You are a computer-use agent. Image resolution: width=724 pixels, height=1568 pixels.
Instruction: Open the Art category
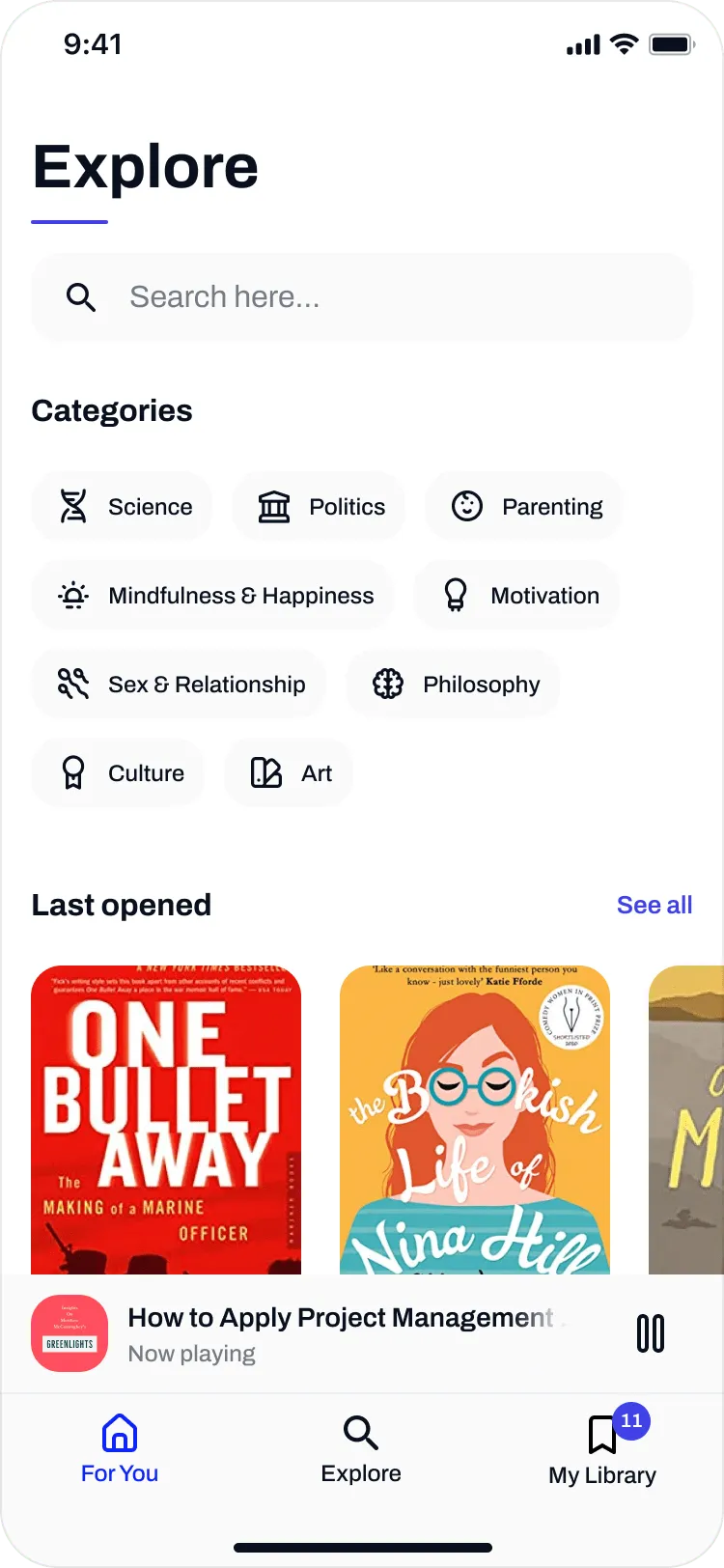[x=290, y=773]
